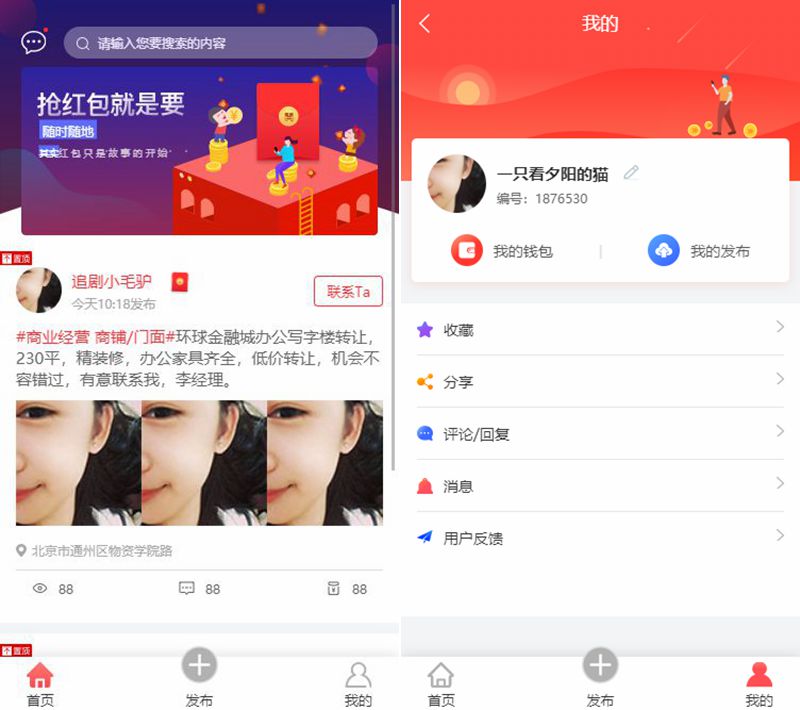
Task: Open the 消息 row
Action: [x=600, y=486]
